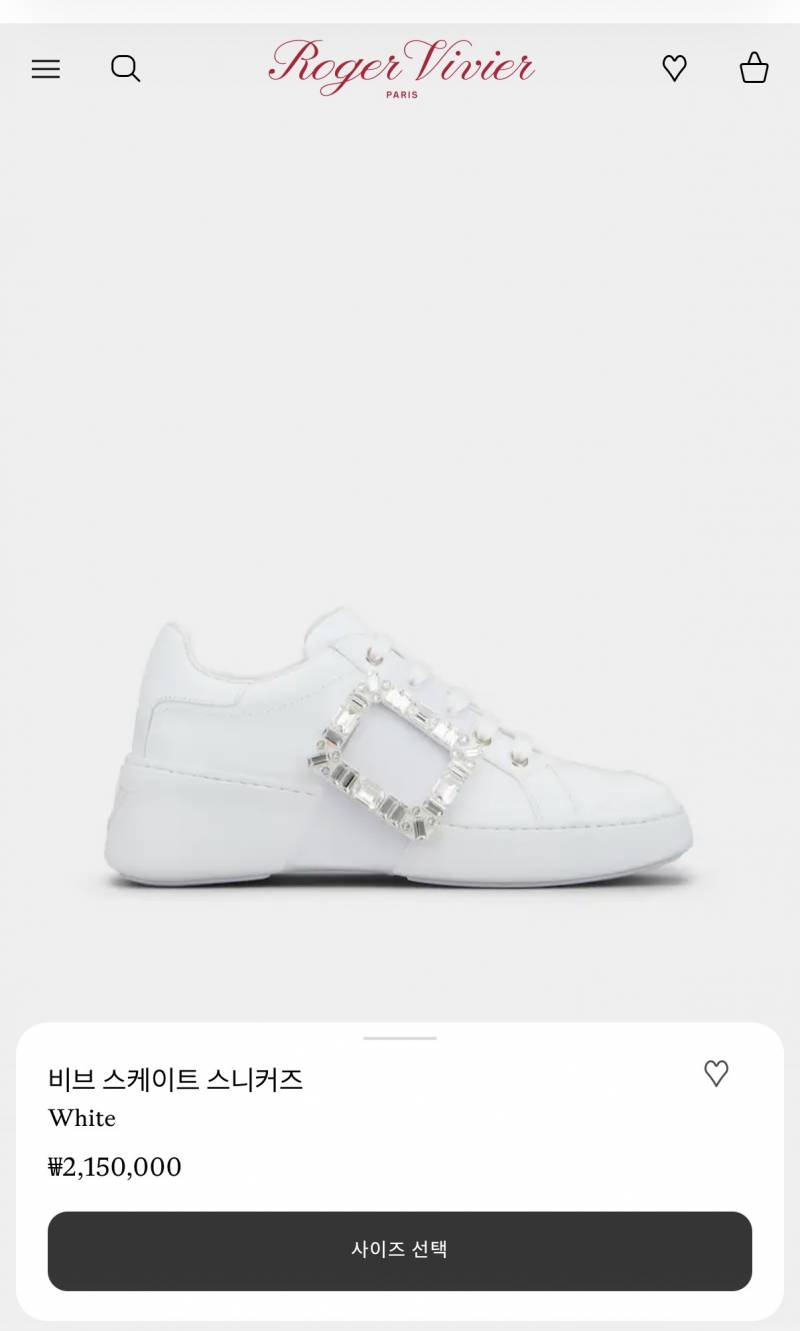Tap the Roger Vivier logo to go home
800x1331 pixels.
(x=401, y=67)
